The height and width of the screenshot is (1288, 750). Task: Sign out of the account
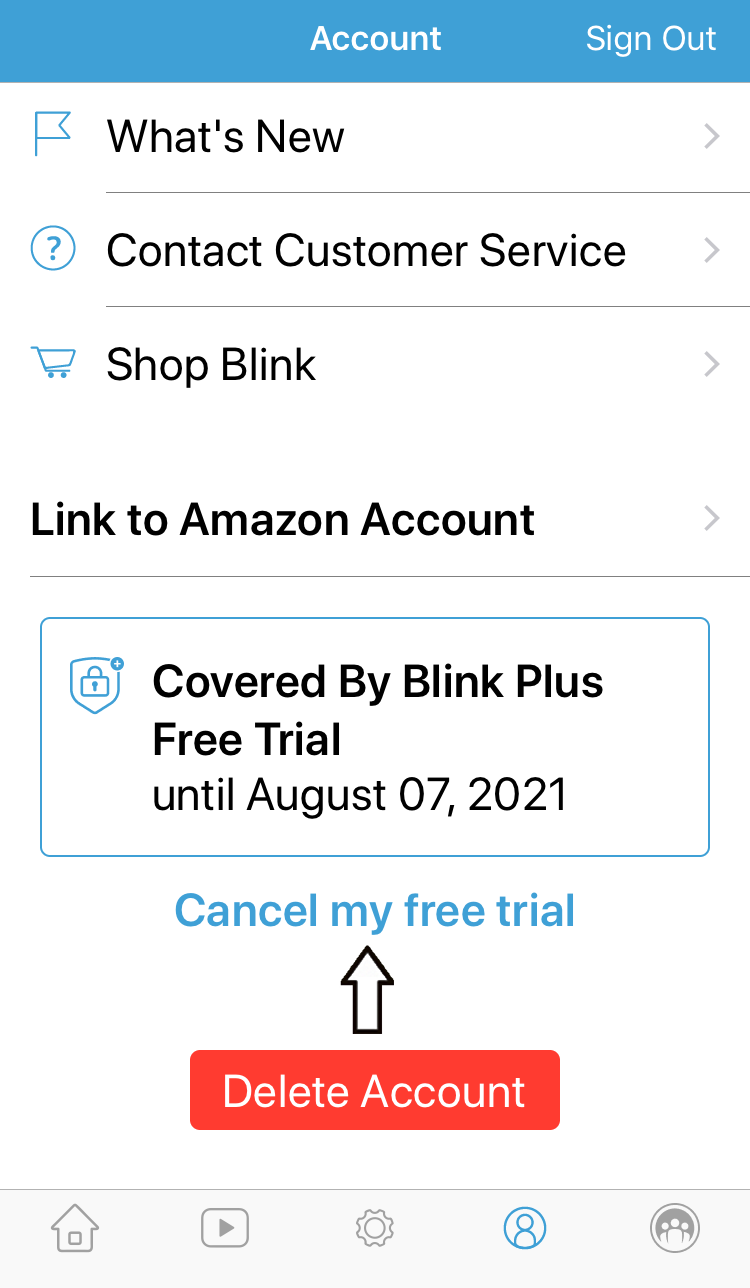650,39
